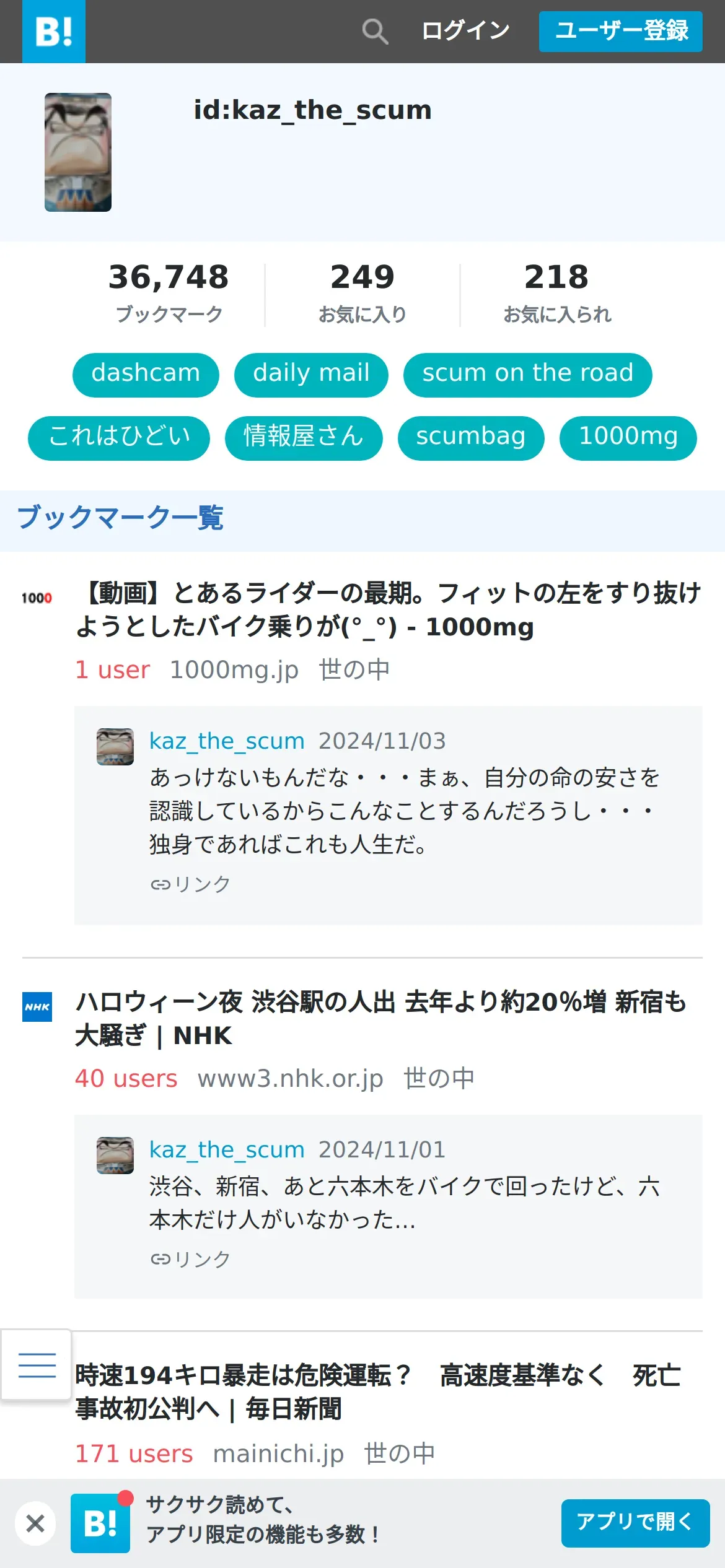725x1568 pixels.
Task: Tap the ユーザー登録 button
Action: [x=620, y=31]
